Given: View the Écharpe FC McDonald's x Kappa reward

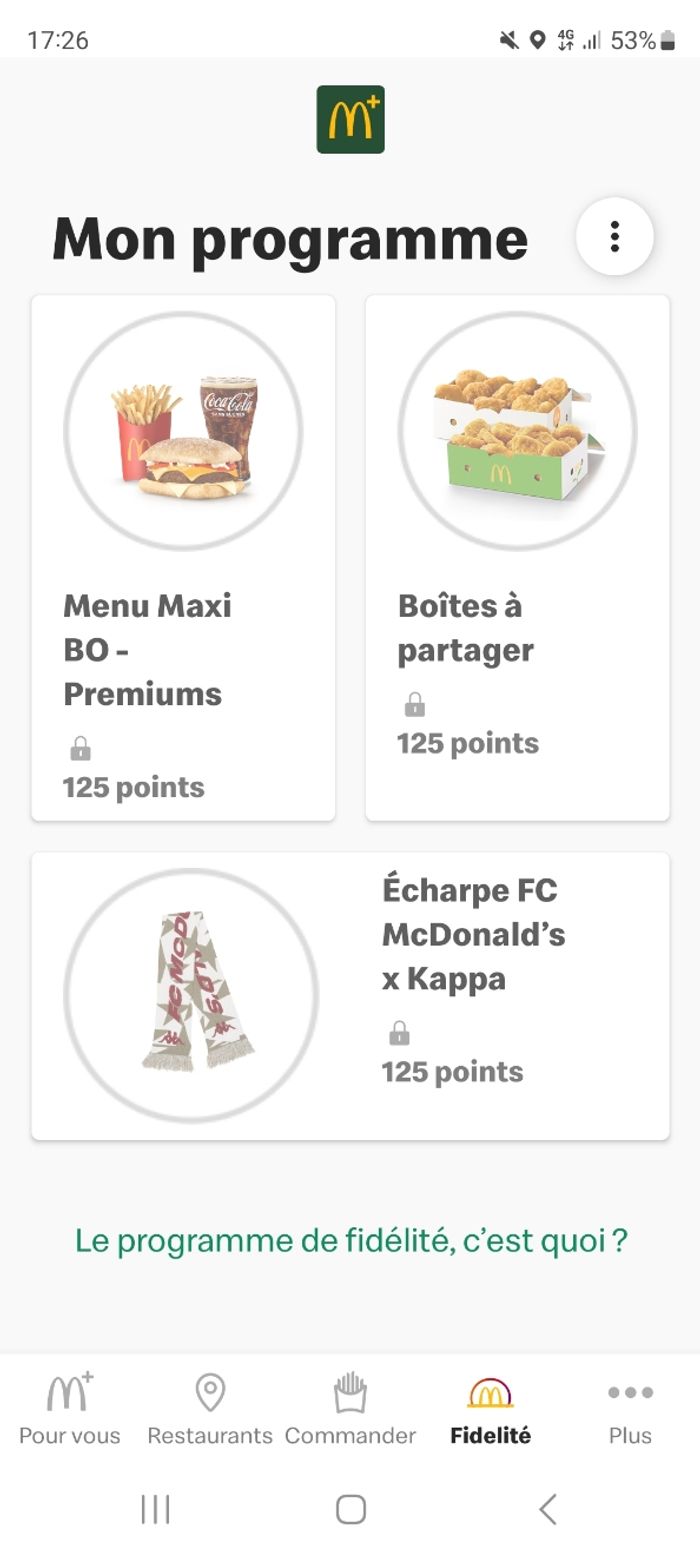Looking at the screenshot, I should point(350,995).
